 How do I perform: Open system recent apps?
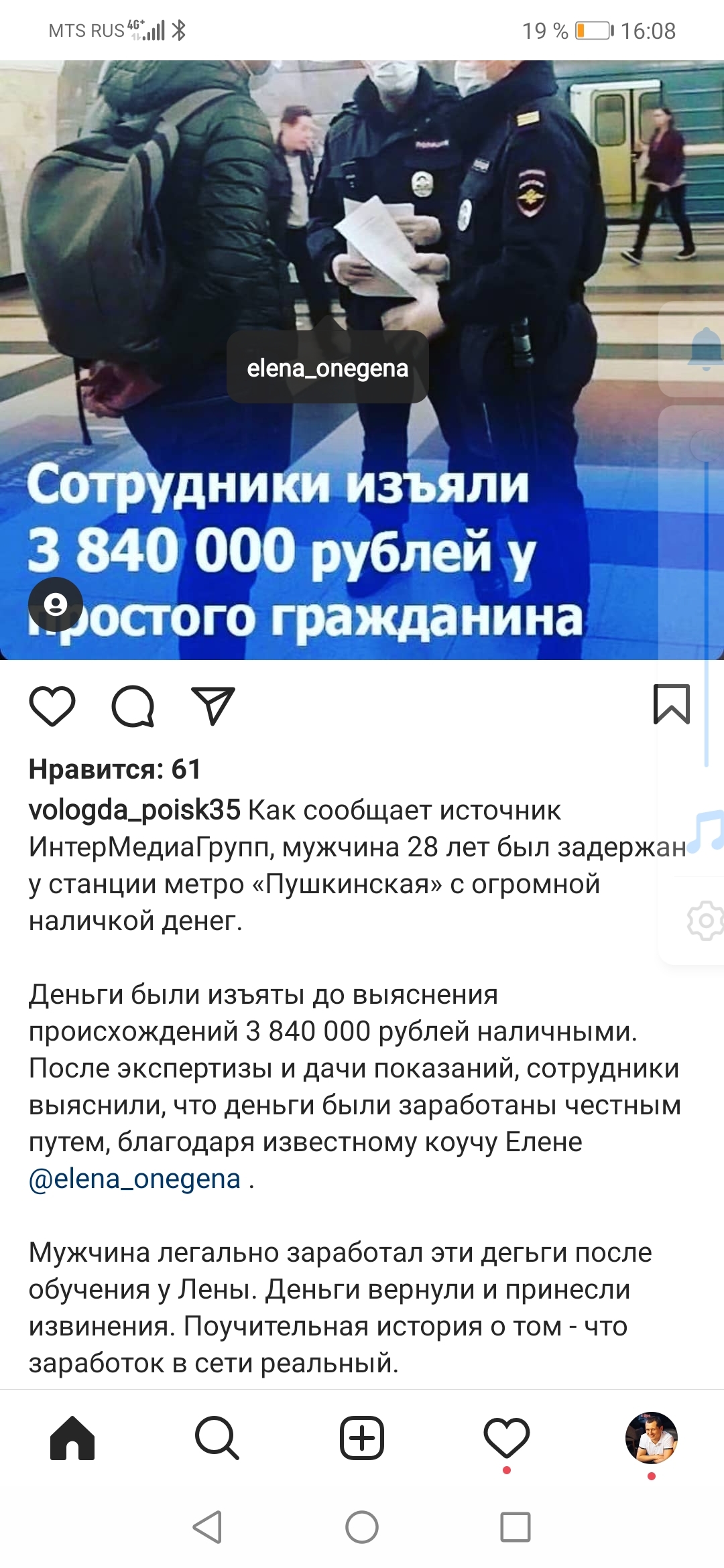pyautogui.click(x=516, y=1527)
